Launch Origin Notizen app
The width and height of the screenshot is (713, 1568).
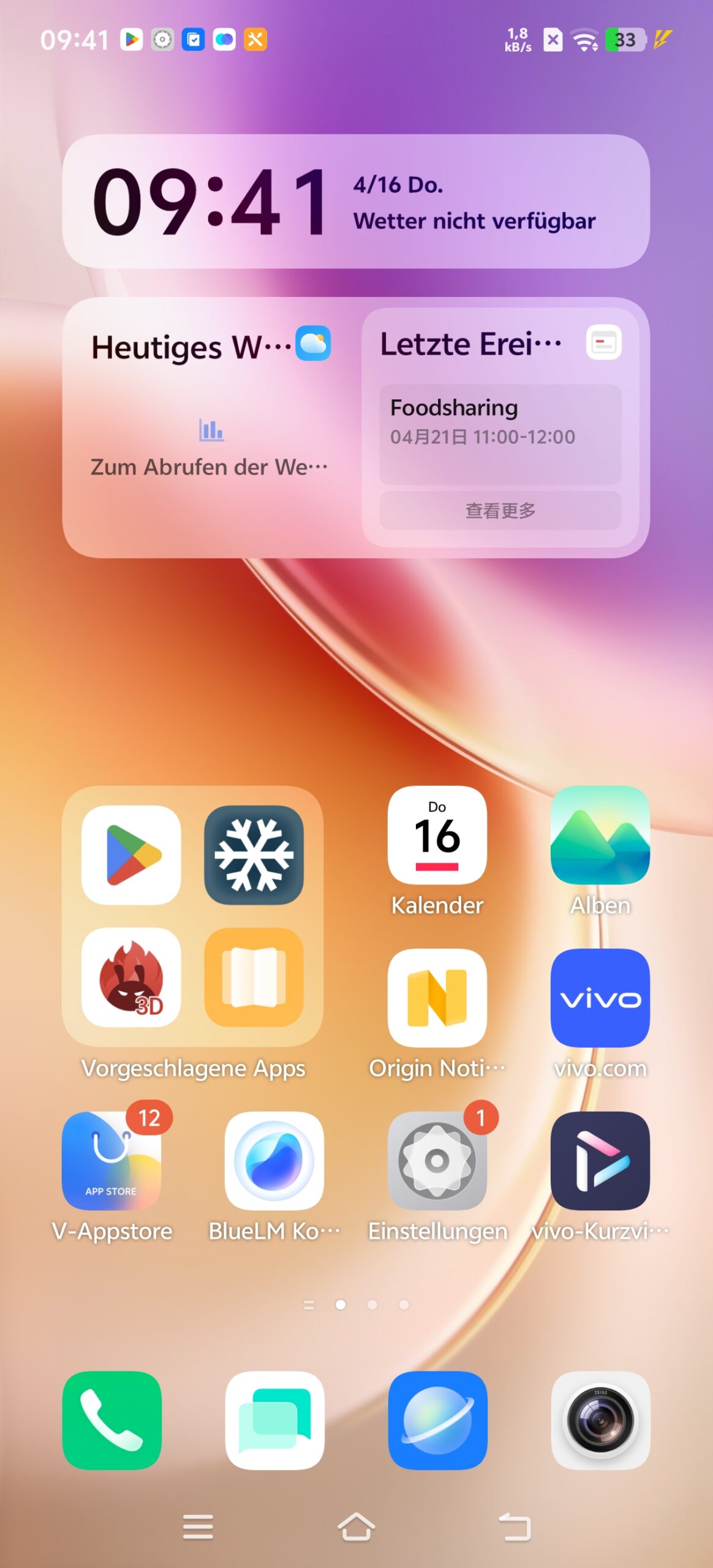coord(437,998)
